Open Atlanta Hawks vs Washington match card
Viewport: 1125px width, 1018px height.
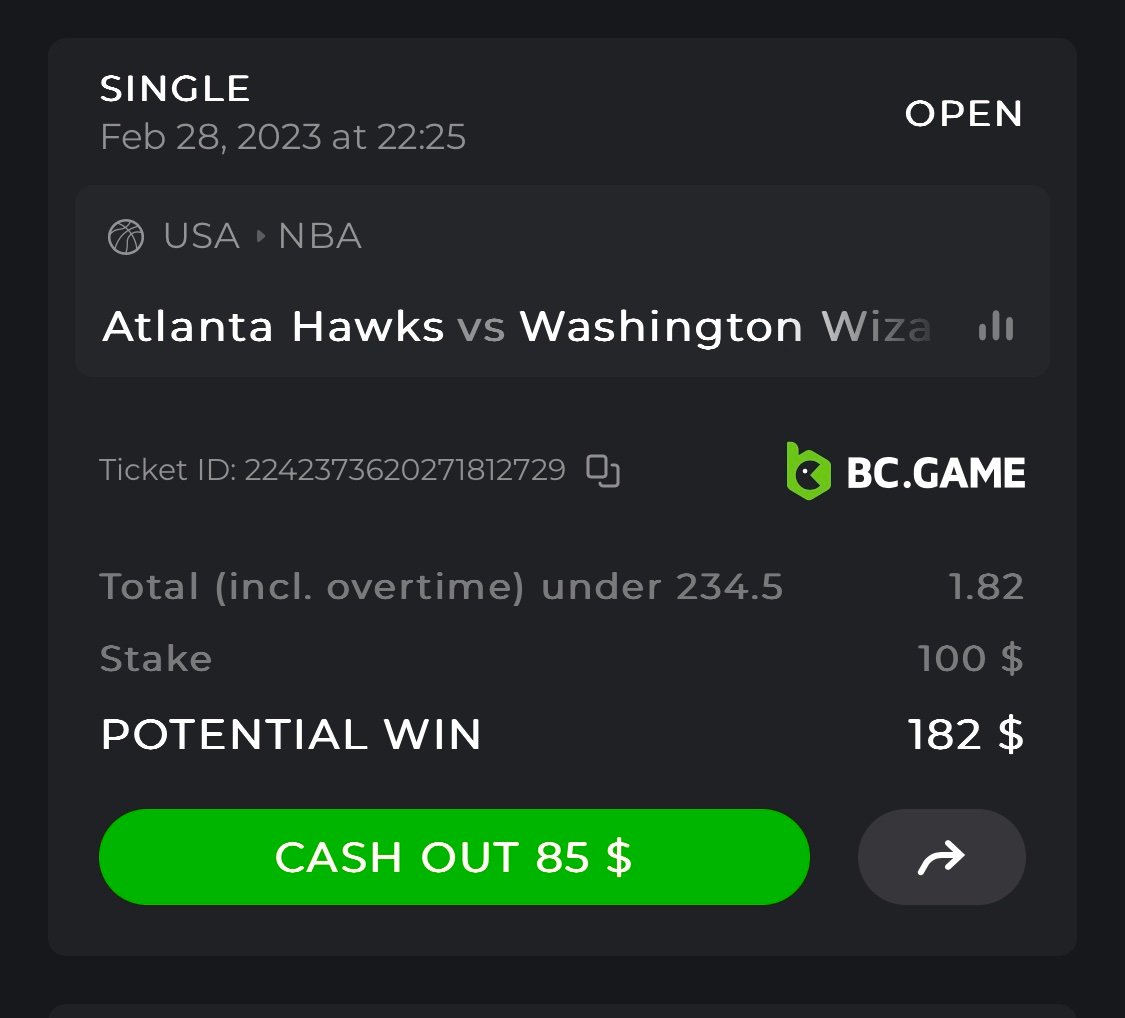515,326
